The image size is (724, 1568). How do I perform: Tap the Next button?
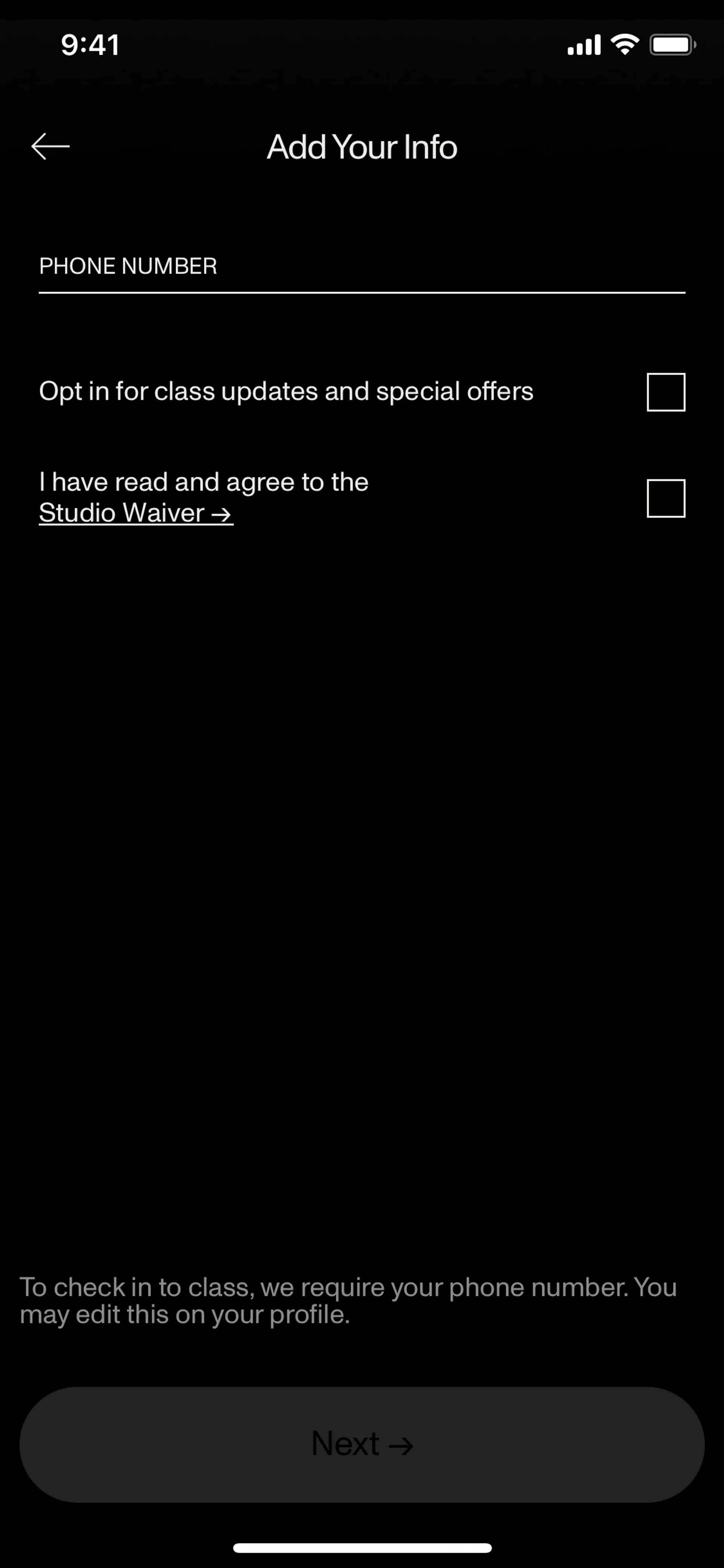pos(361,1444)
